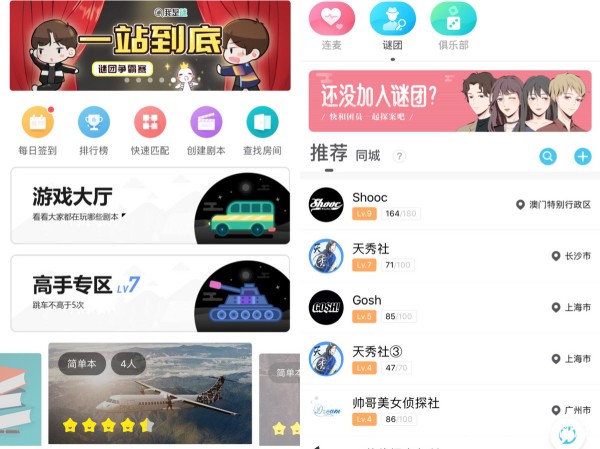Search groups with the magnifier icon
This screenshot has height=449, width=600.
coord(547,157)
